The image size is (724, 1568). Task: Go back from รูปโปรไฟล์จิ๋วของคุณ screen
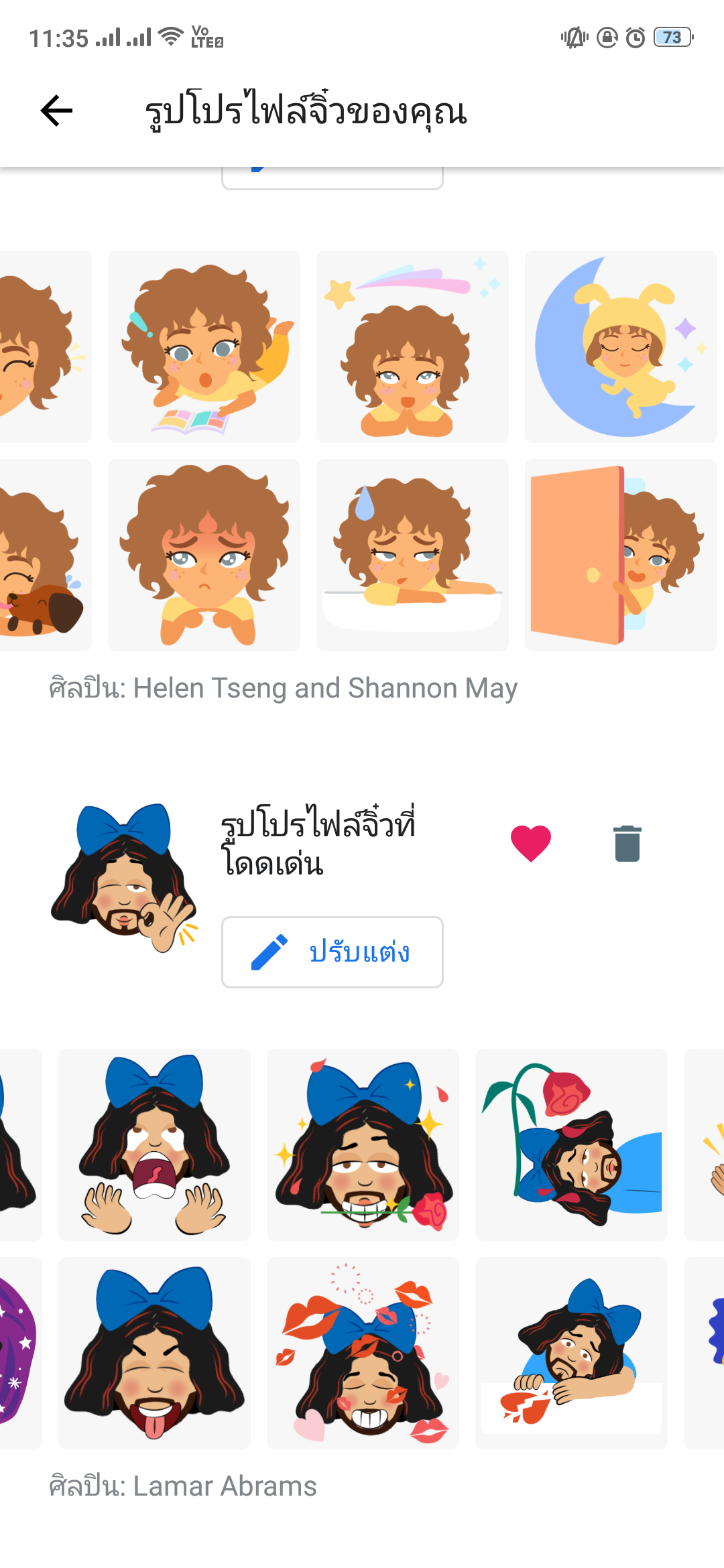pos(56,111)
